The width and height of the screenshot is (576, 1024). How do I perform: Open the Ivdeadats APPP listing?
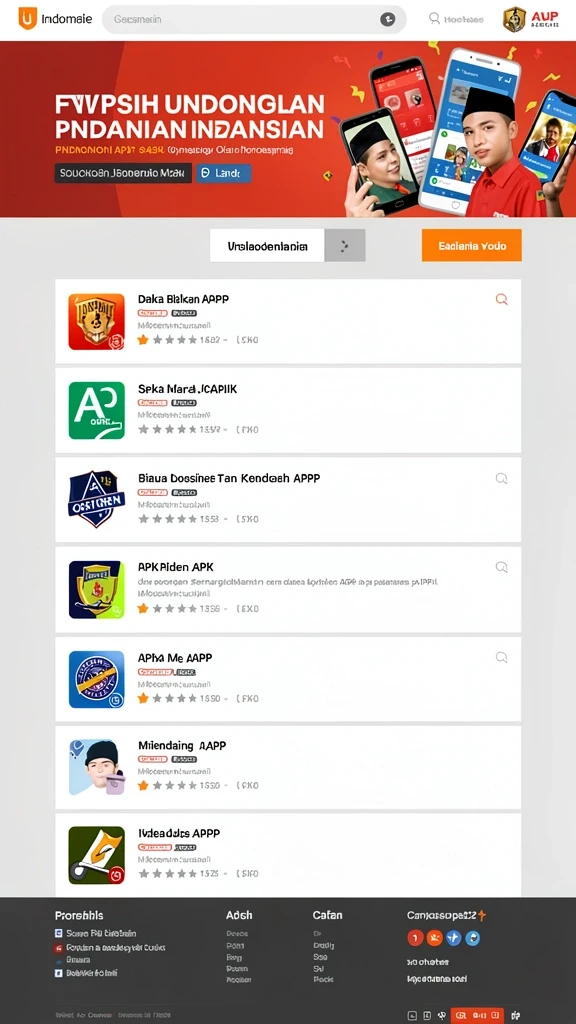point(288,855)
